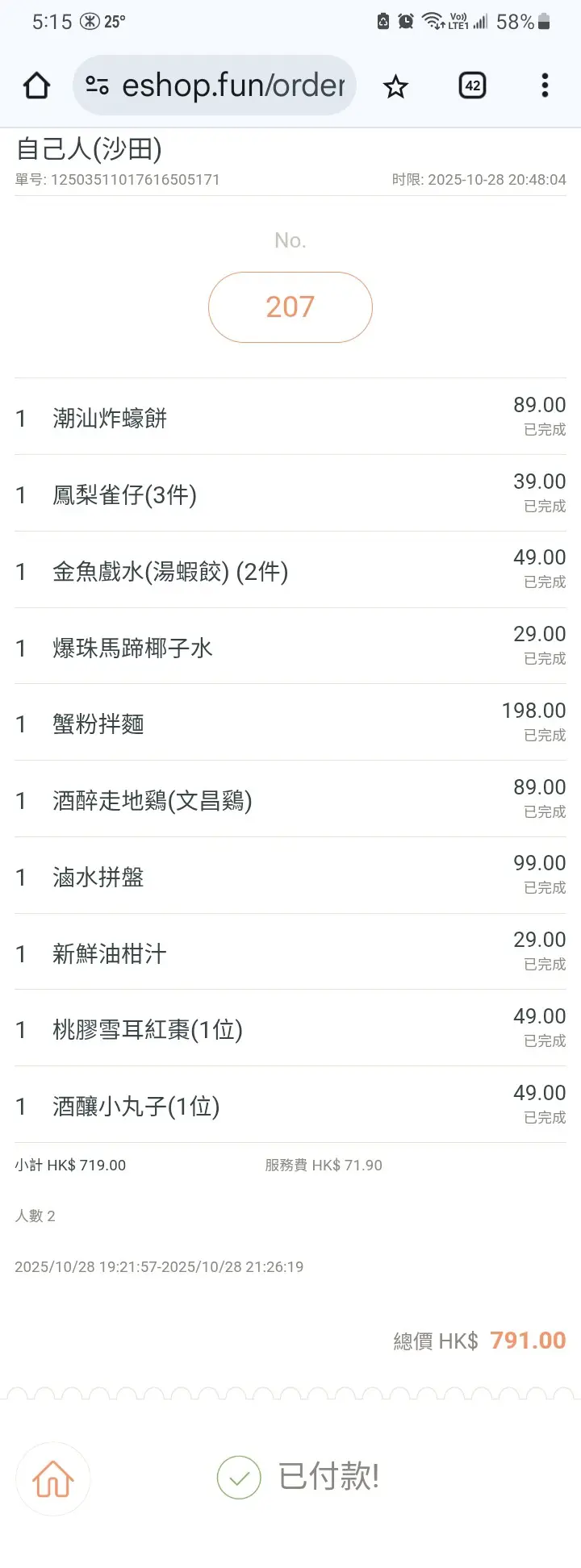581x1568 pixels.
Task: Tap the eshop.fun address bar
Action: pyautogui.click(x=232, y=85)
